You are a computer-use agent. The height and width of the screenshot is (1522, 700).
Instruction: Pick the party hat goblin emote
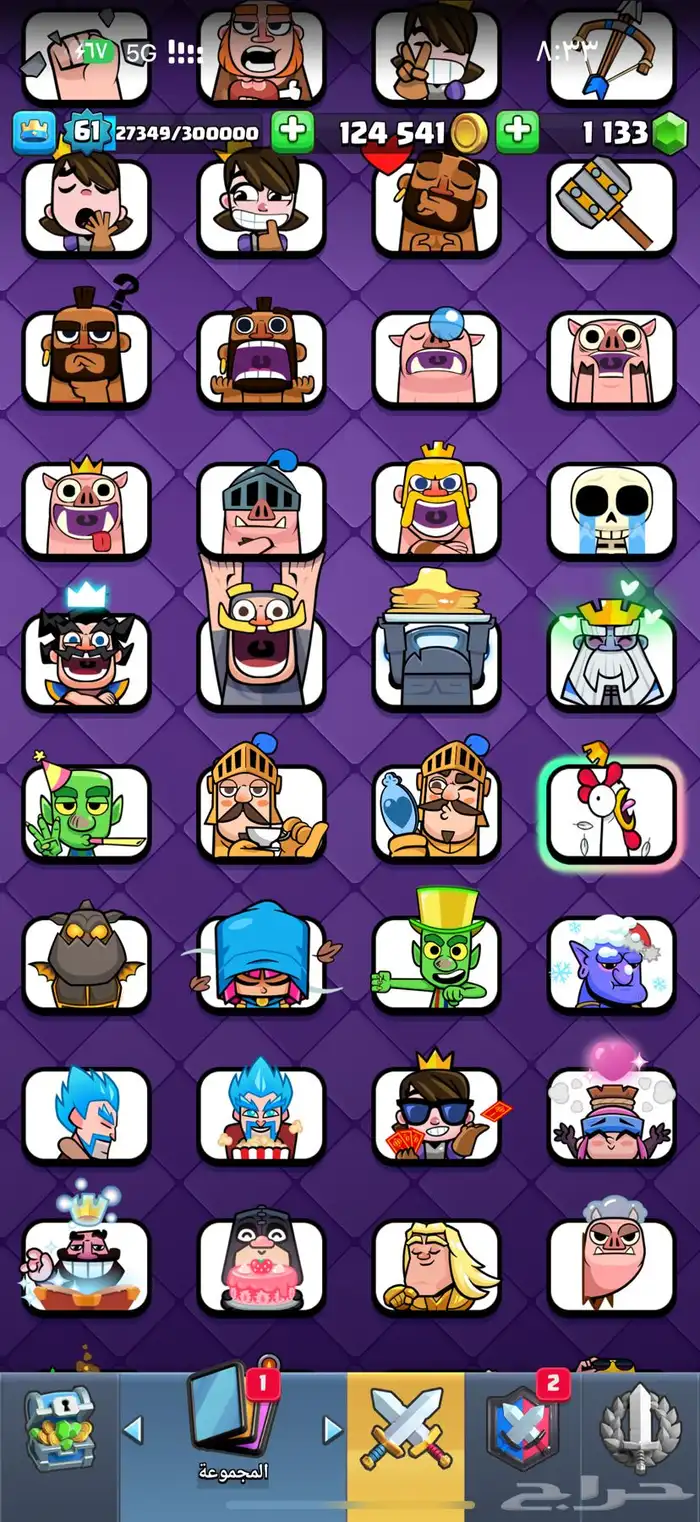pyautogui.click(x=86, y=811)
